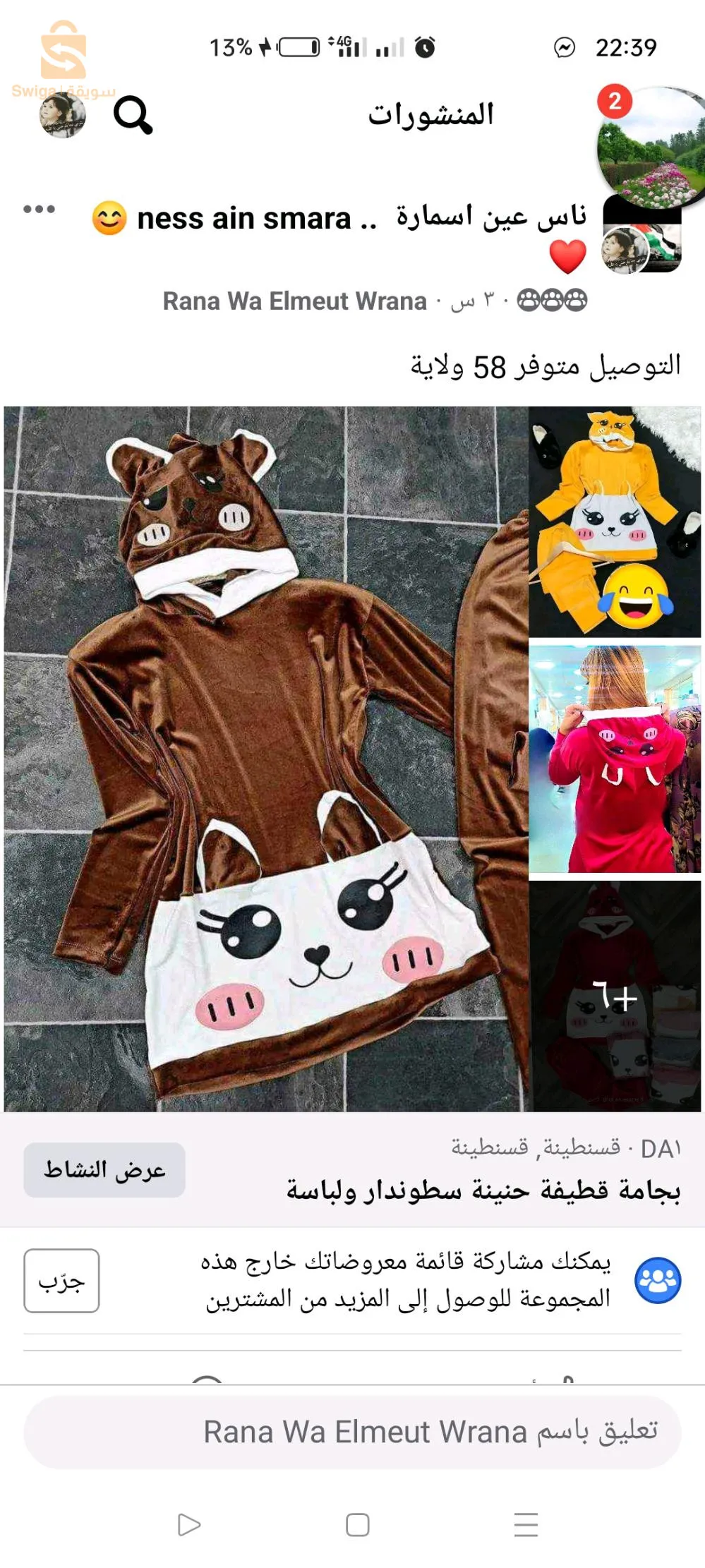Tap the profile avatar beside the search icon
This screenshot has height=1568, width=705.
coord(63,115)
